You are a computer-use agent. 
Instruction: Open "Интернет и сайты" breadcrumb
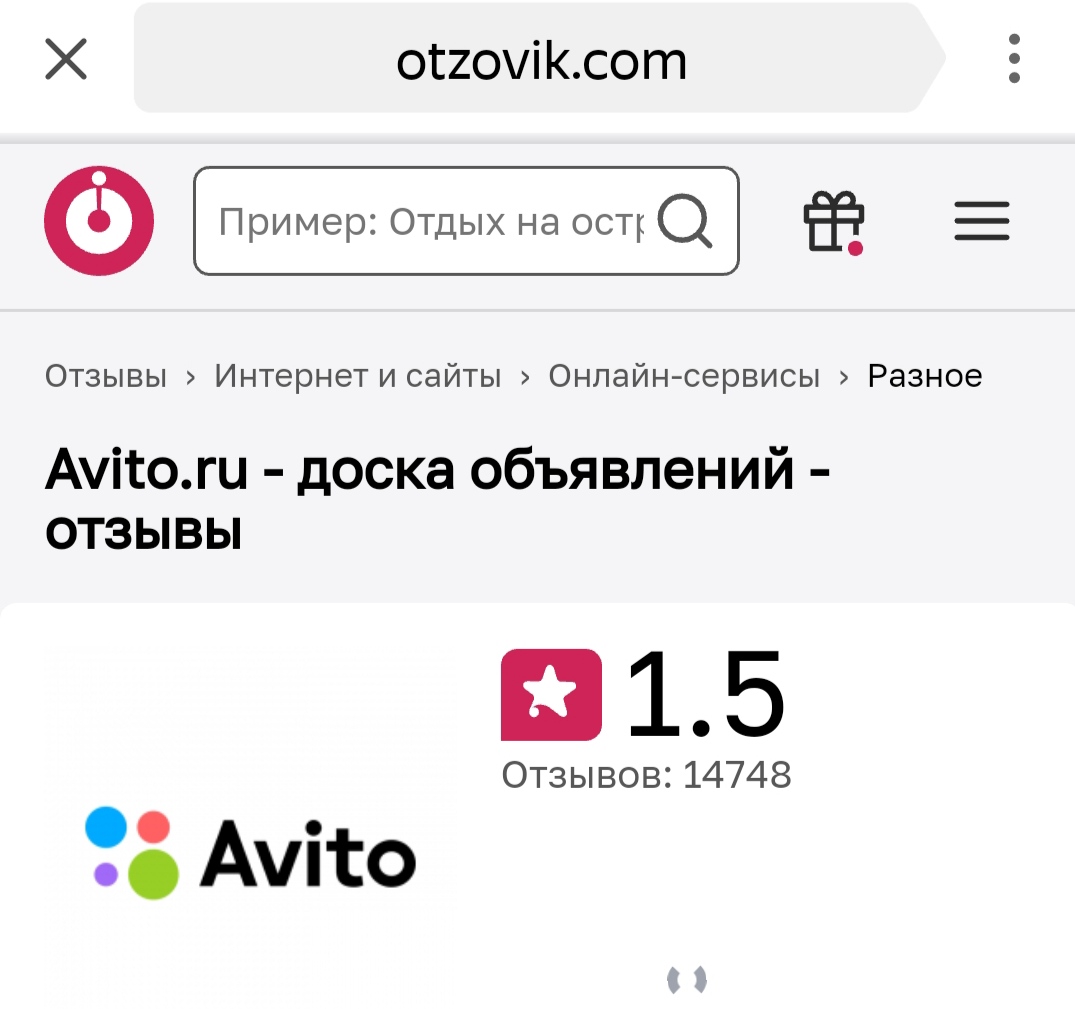[358, 376]
